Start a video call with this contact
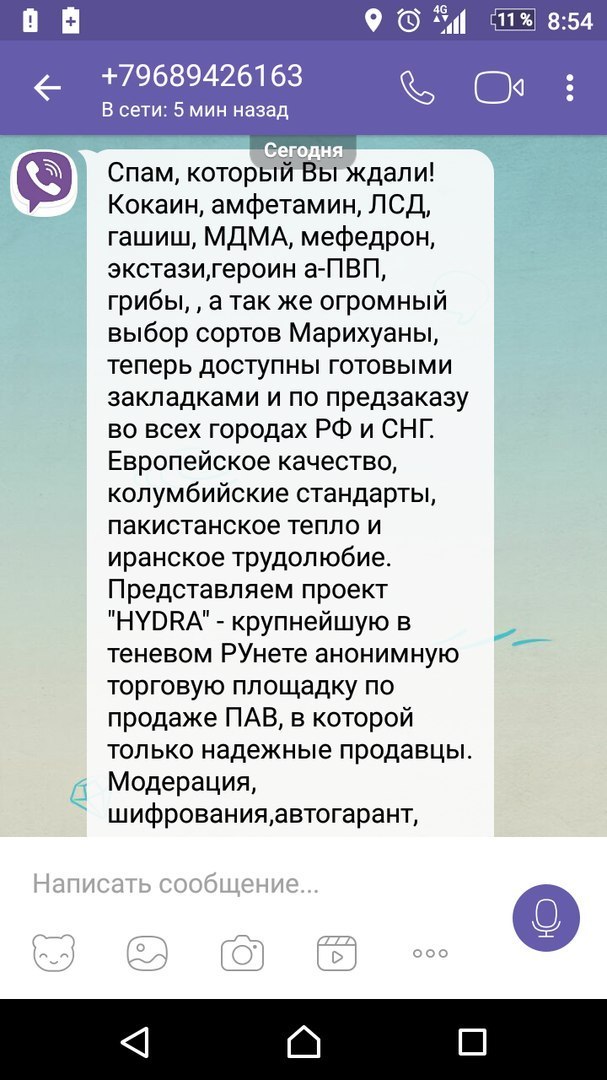This screenshot has height=1080, width=607. tap(499, 88)
